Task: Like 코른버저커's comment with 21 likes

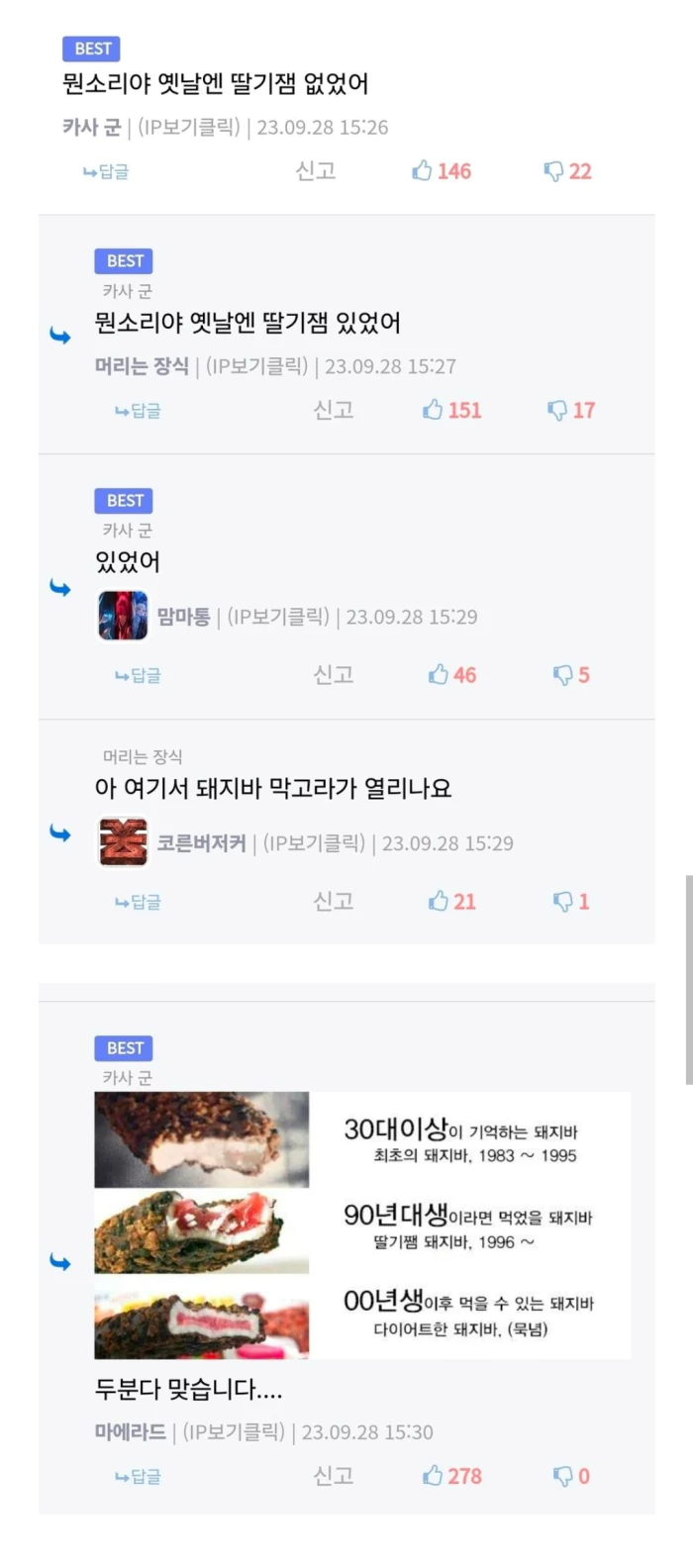Action: click(x=451, y=902)
